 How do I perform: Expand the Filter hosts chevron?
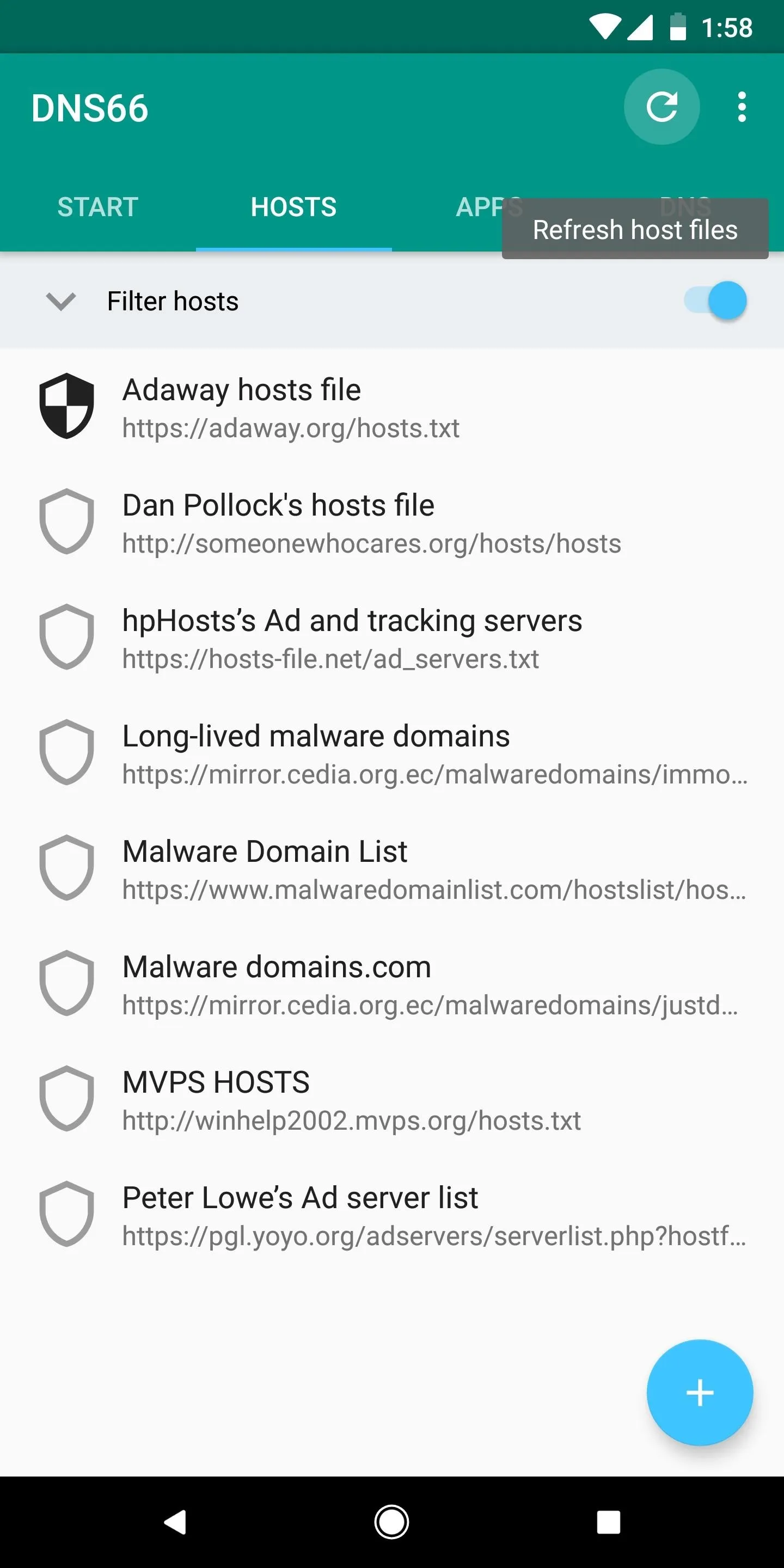tap(61, 301)
